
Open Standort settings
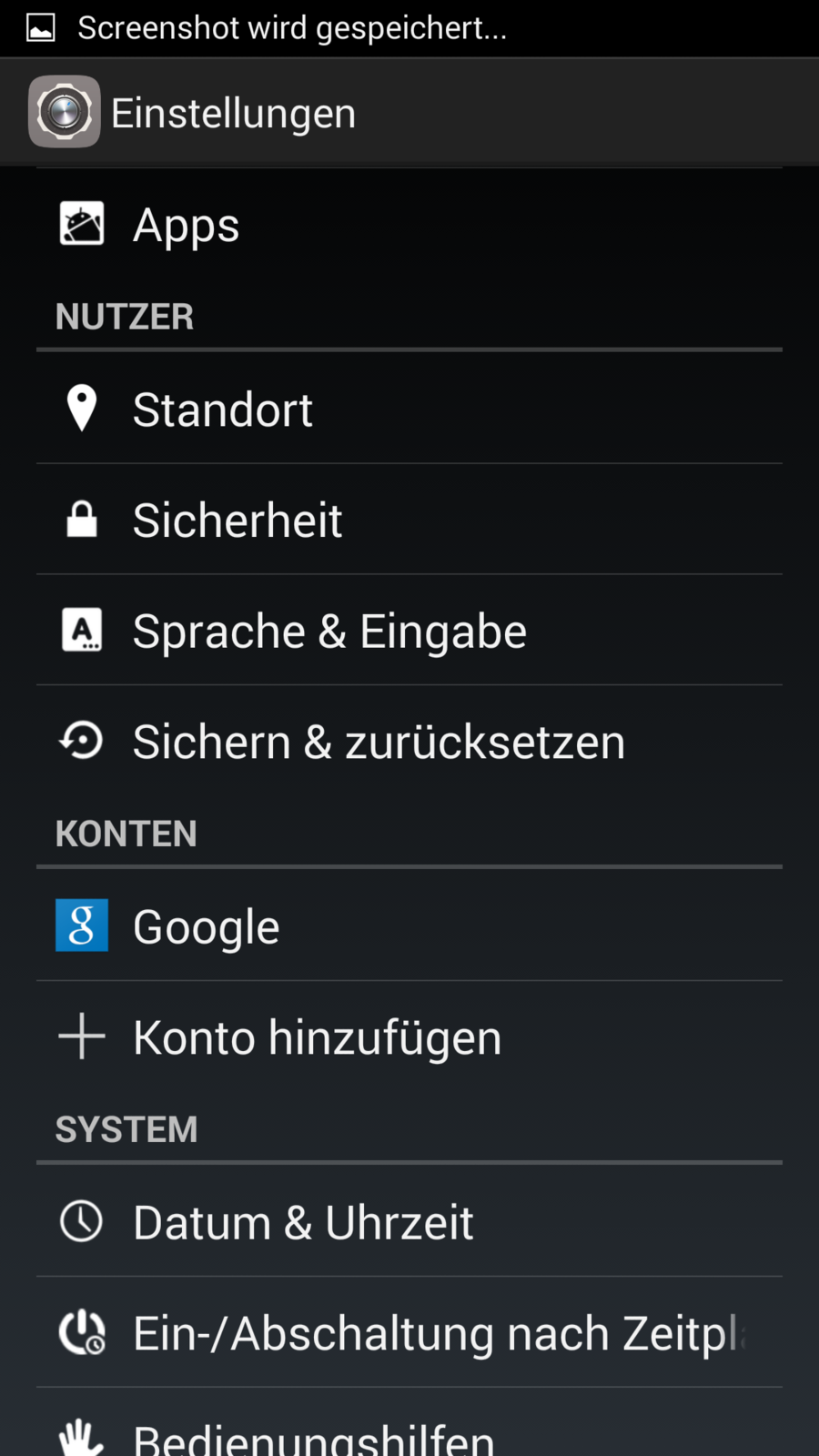click(223, 409)
